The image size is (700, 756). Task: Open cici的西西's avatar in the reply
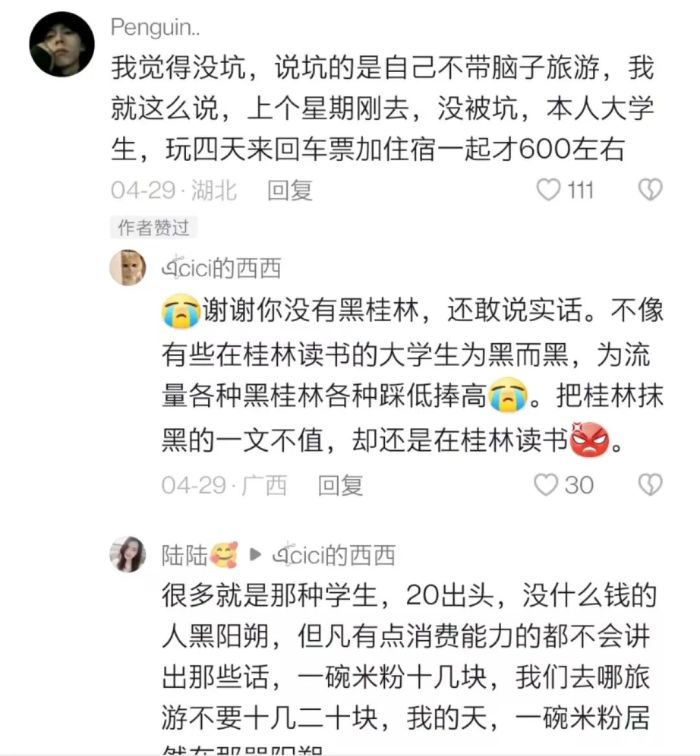(127, 267)
